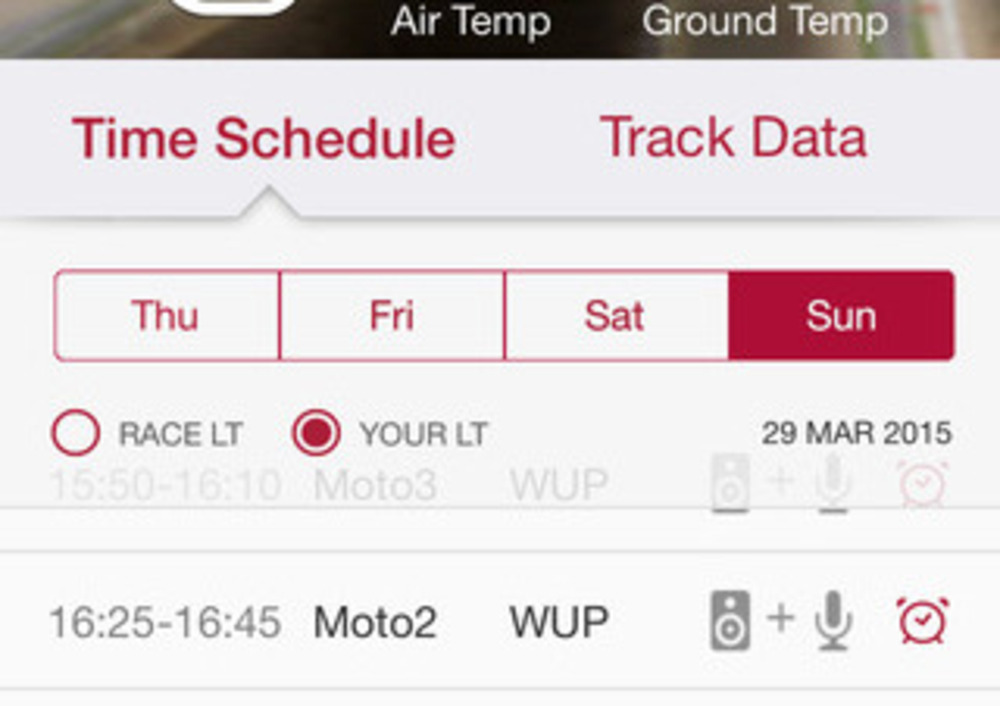View the Sat schedule
The height and width of the screenshot is (706, 1000).
click(615, 316)
